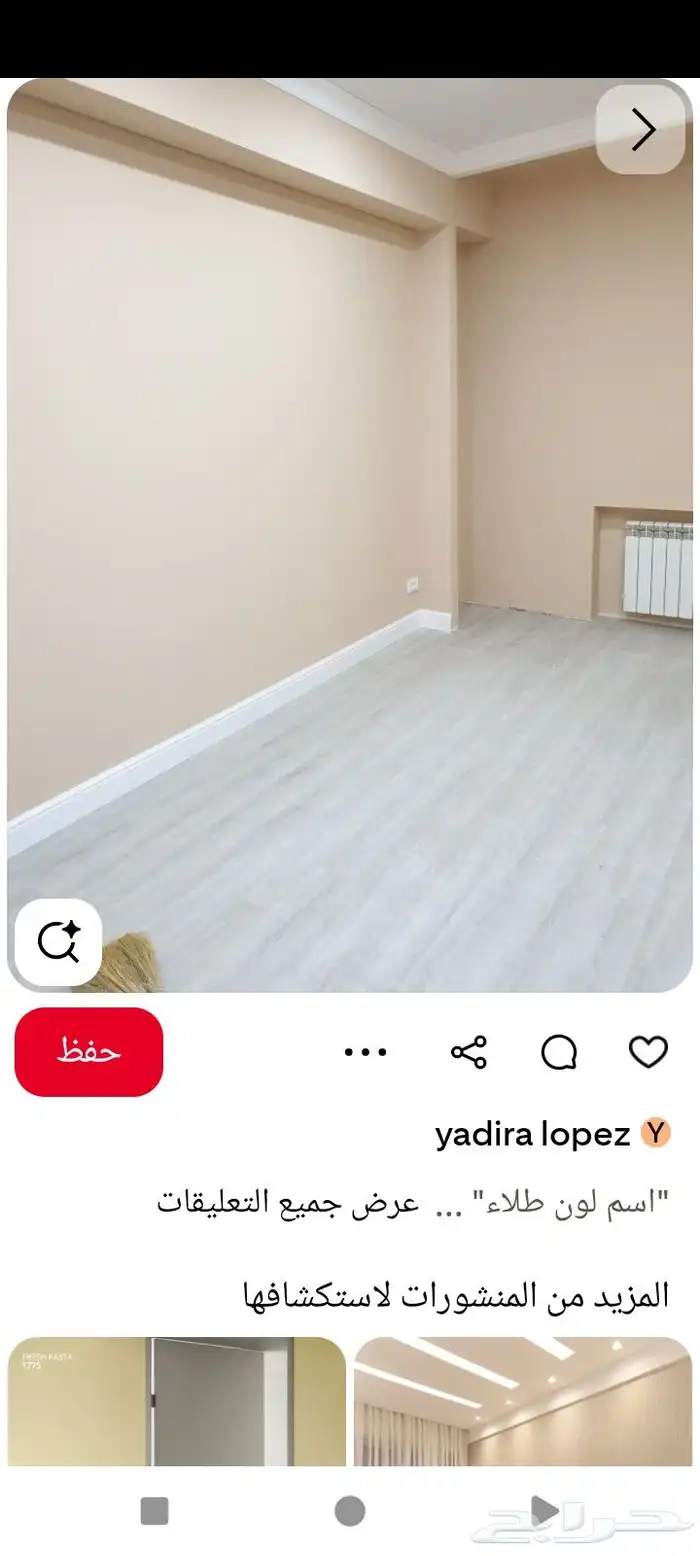Open the comments bubble icon

pos(559,1052)
